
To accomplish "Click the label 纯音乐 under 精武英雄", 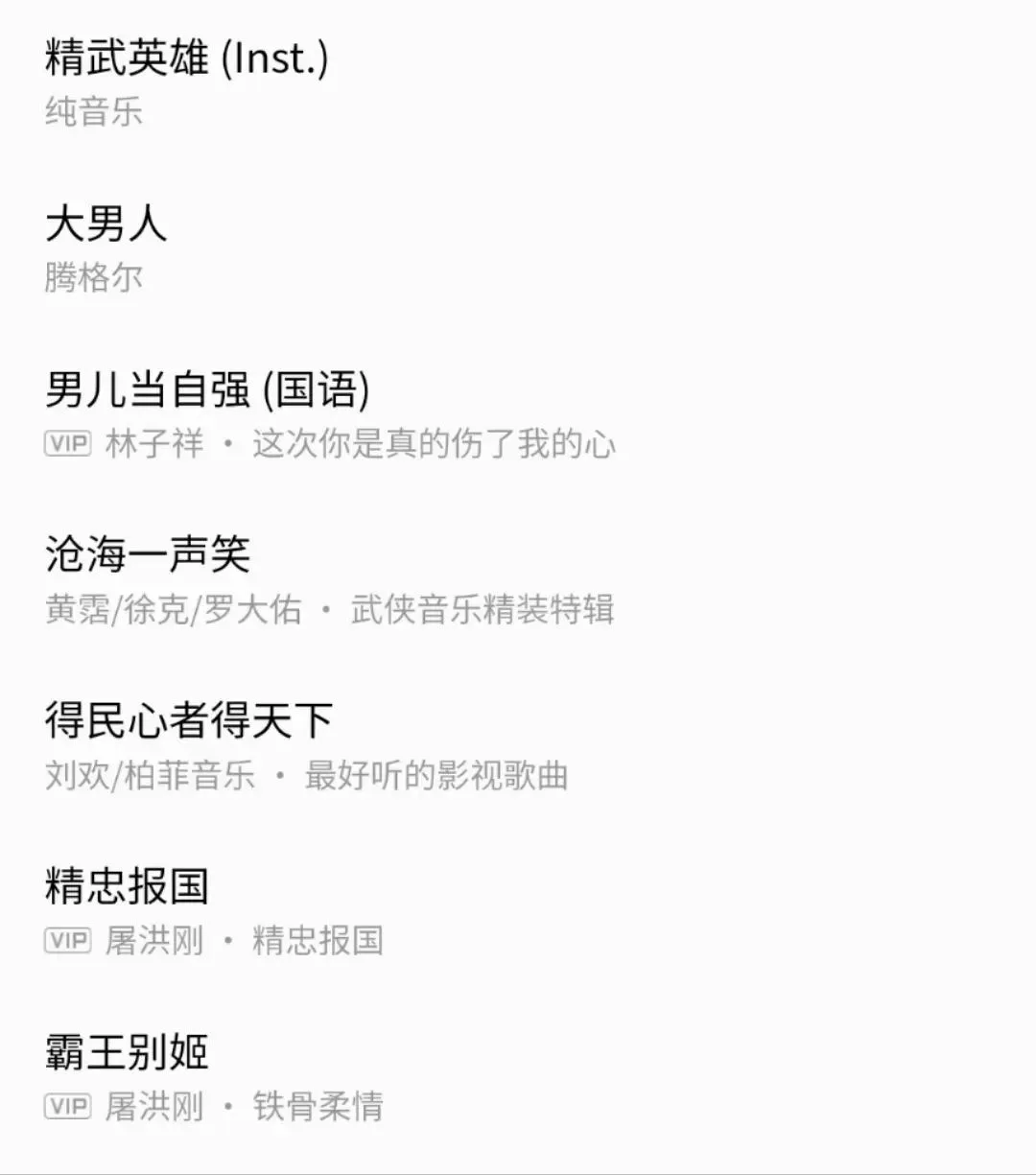I will tap(92, 112).
